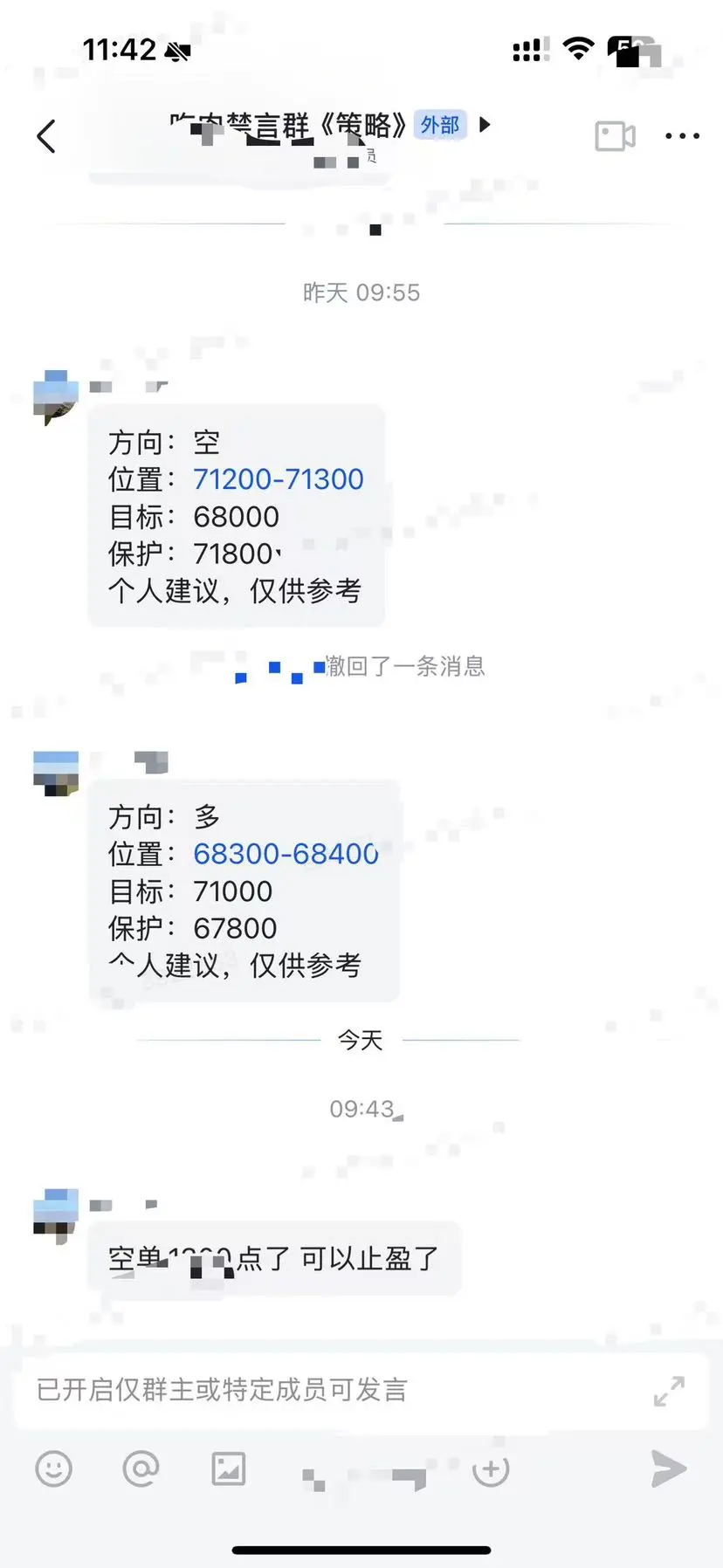Viewport: 723px width, 1568px height.
Task: Open the group name 《策略》 title
Action: click(368, 125)
